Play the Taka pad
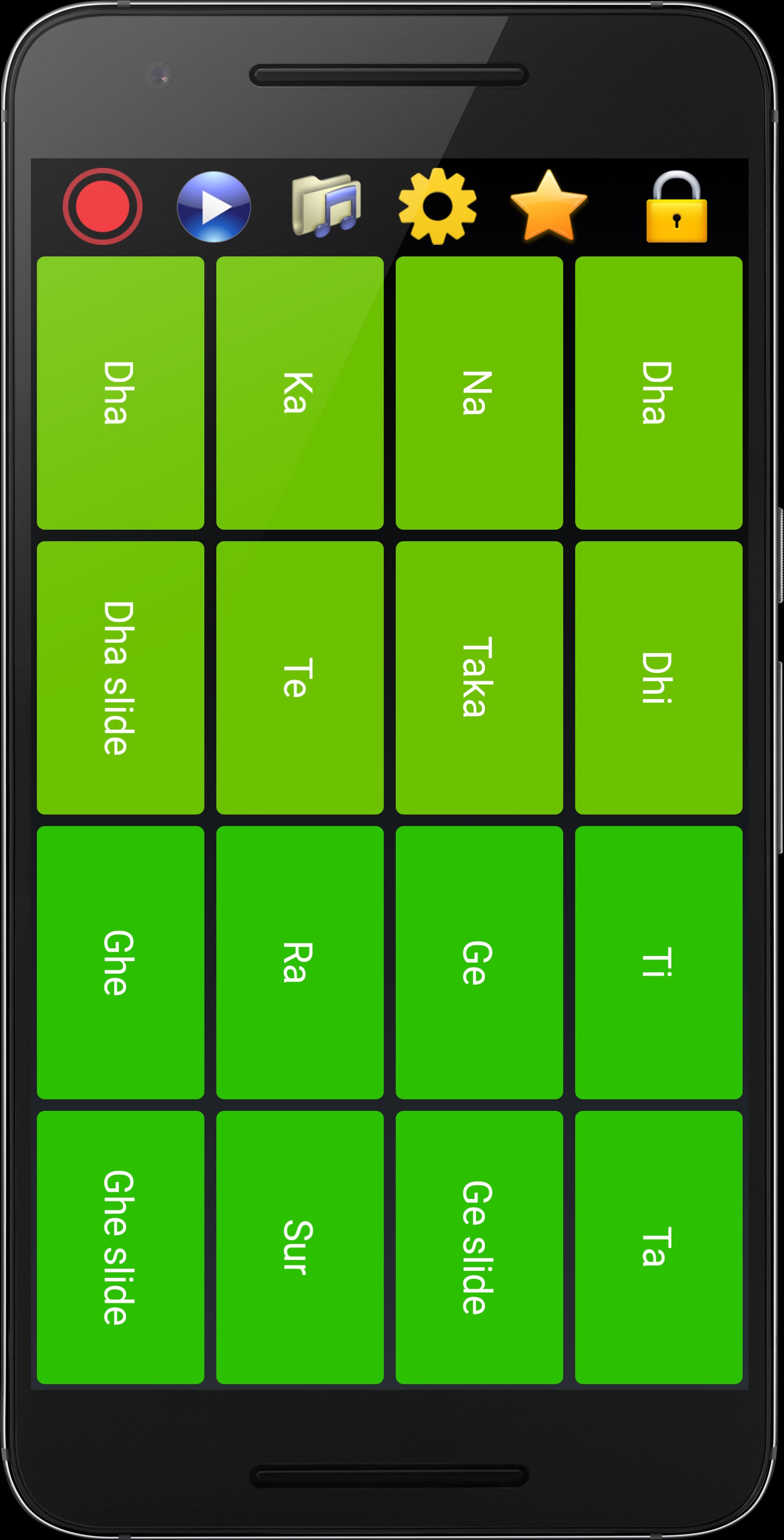Screen dimensions: 784x1540 pyautogui.click(x=478, y=675)
